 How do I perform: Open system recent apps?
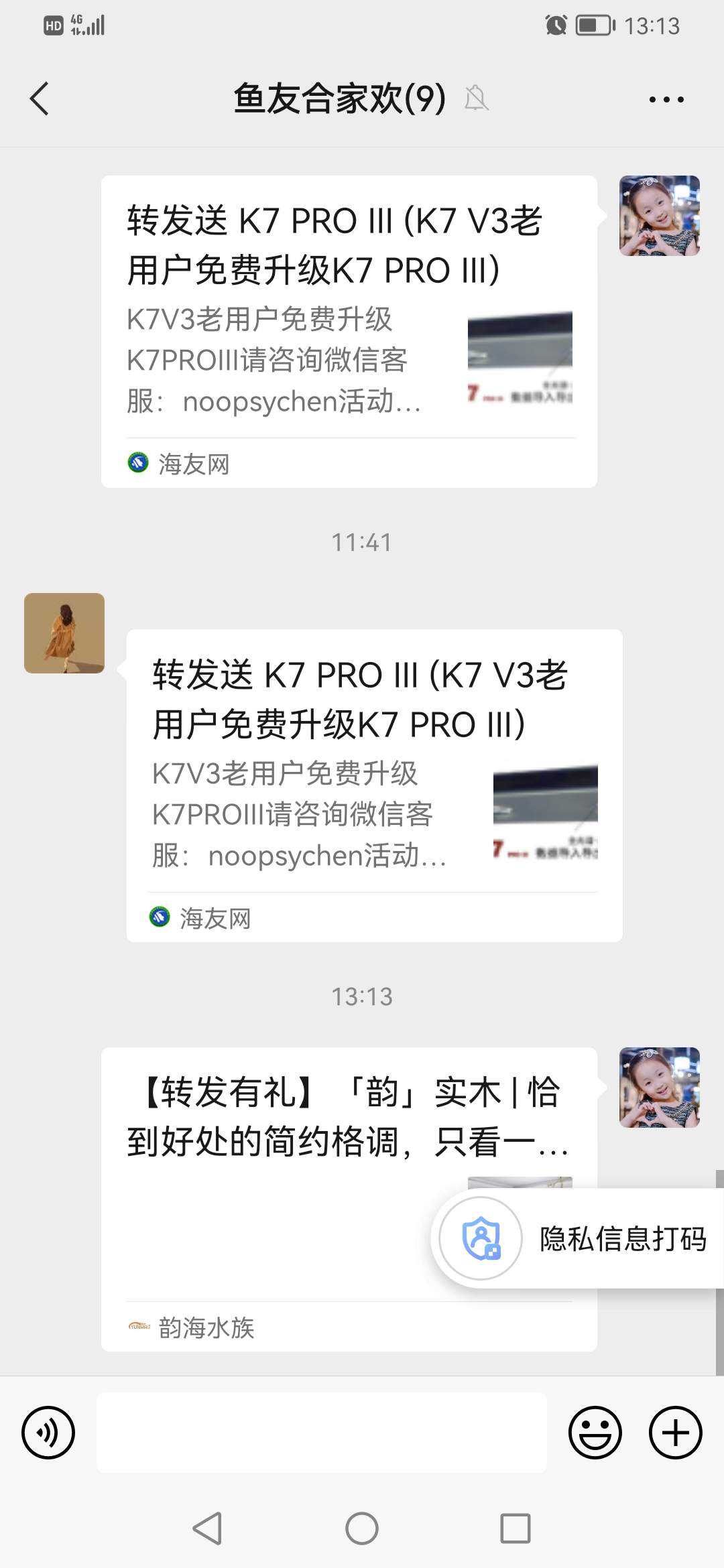pyautogui.click(x=515, y=1529)
